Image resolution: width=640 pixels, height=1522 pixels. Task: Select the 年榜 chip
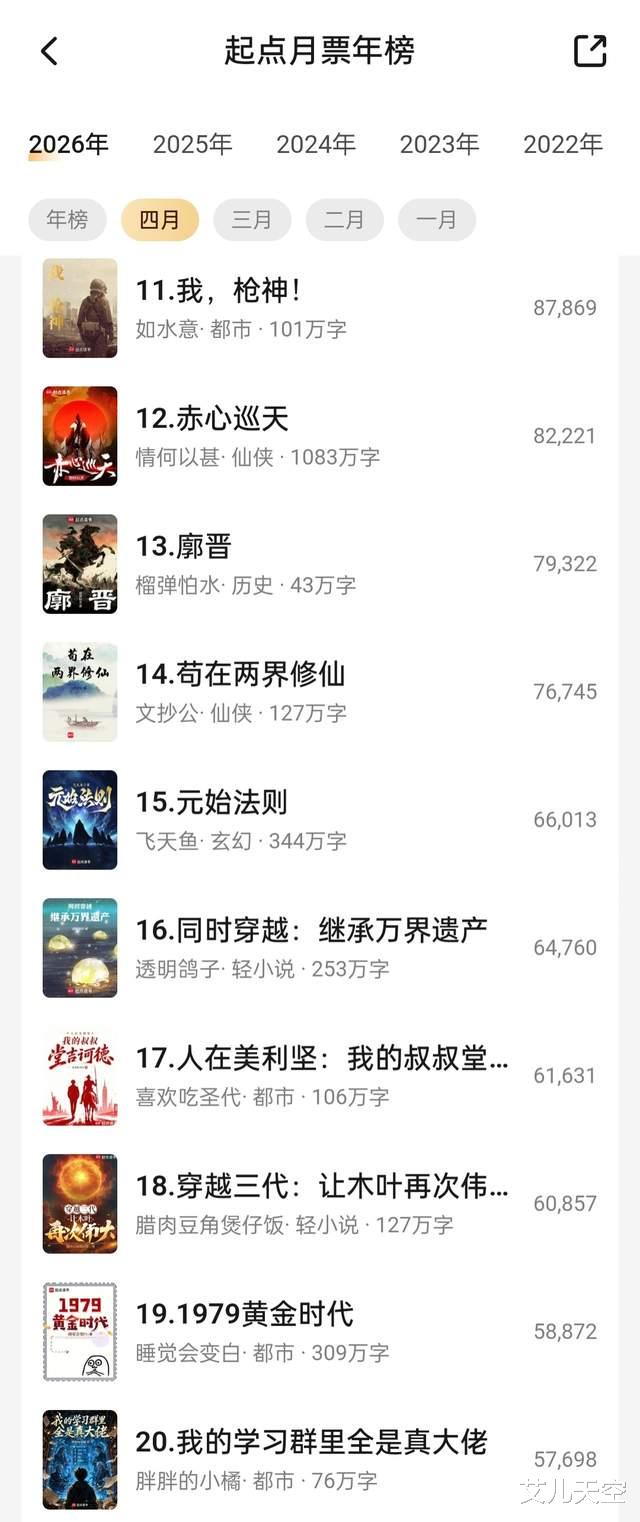[67, 220]
